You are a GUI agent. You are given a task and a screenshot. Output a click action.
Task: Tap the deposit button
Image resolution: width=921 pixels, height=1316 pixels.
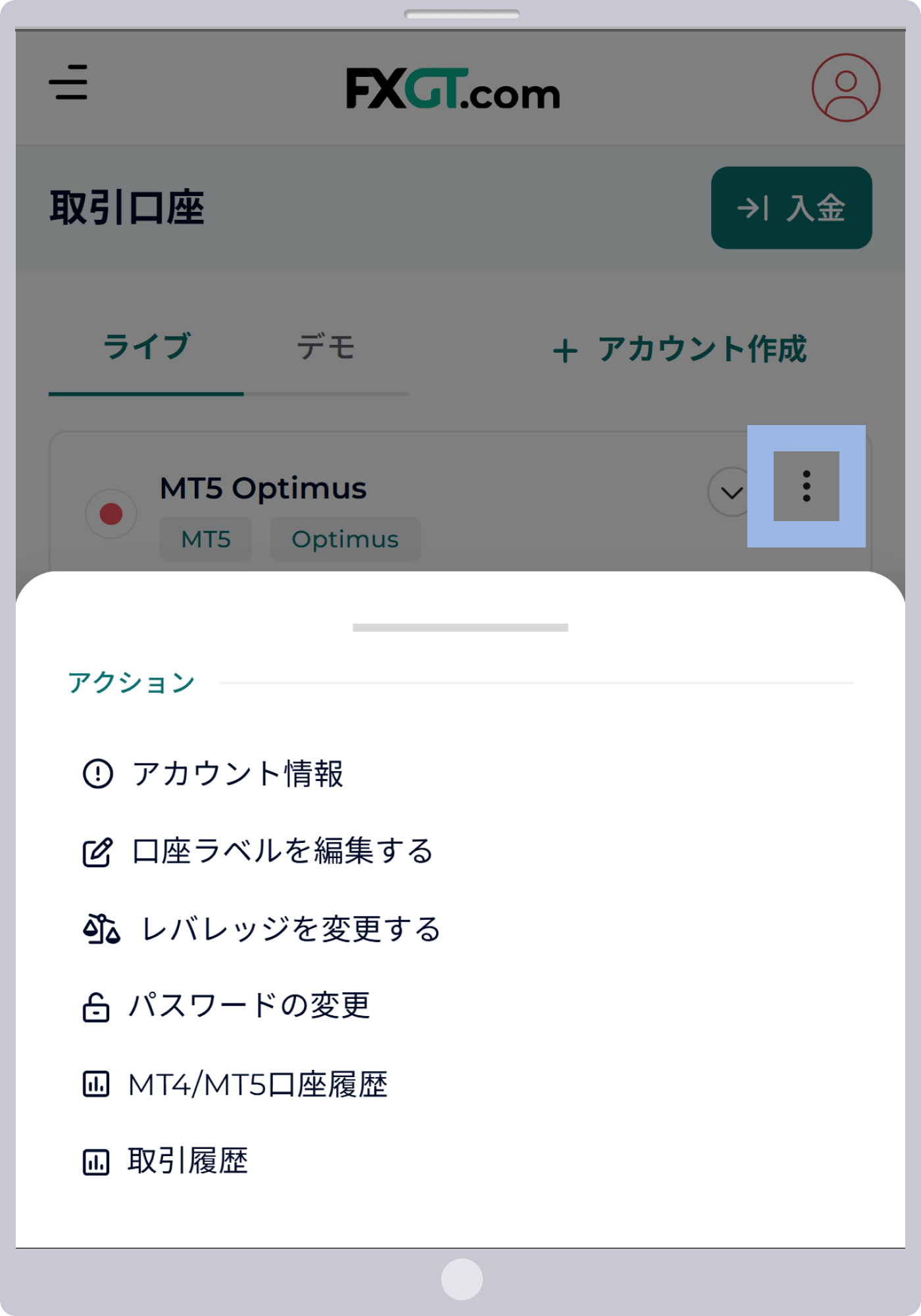pos(791,208)
